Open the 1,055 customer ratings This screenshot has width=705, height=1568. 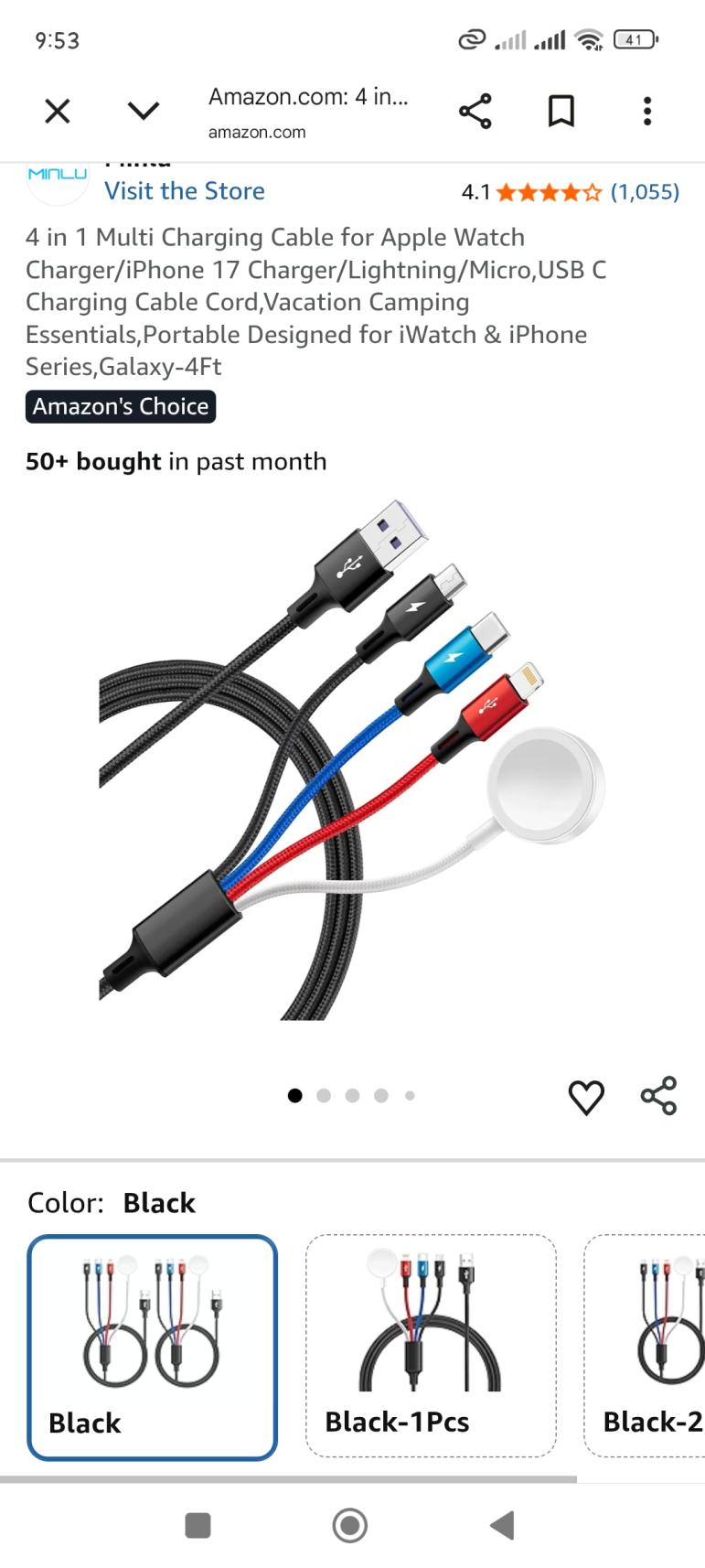click(645, 192)
